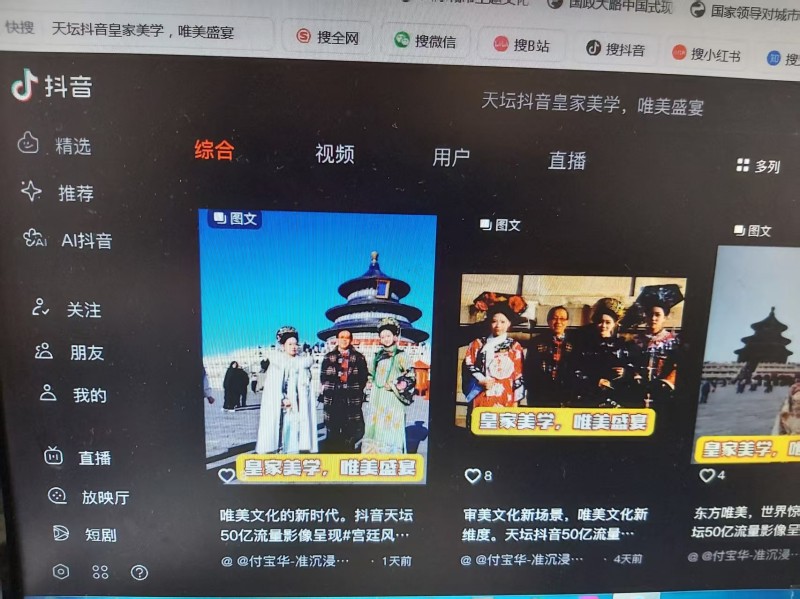
Task: Open the help question mark icon
Action: click(x=139, y=573)
